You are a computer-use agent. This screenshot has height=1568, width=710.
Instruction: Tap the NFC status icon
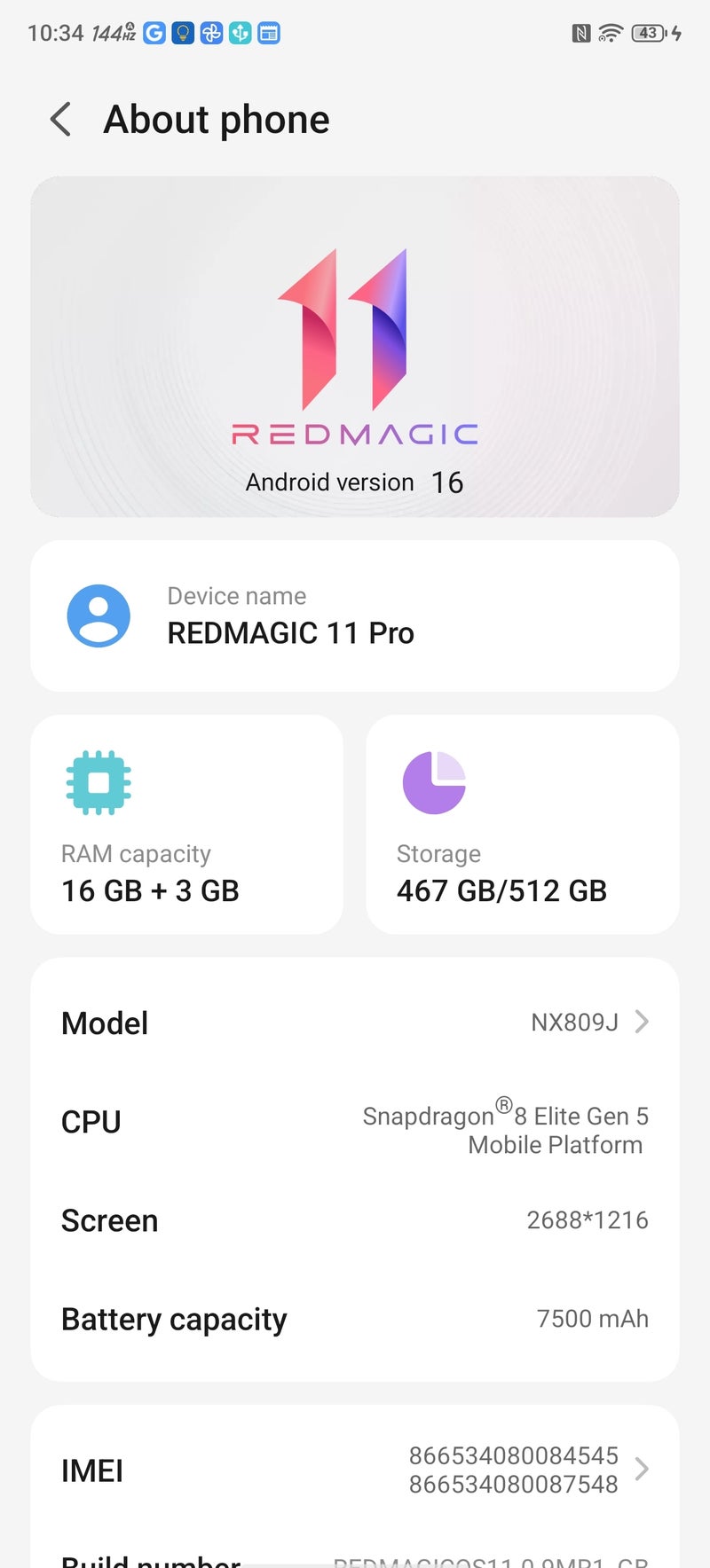582,32
